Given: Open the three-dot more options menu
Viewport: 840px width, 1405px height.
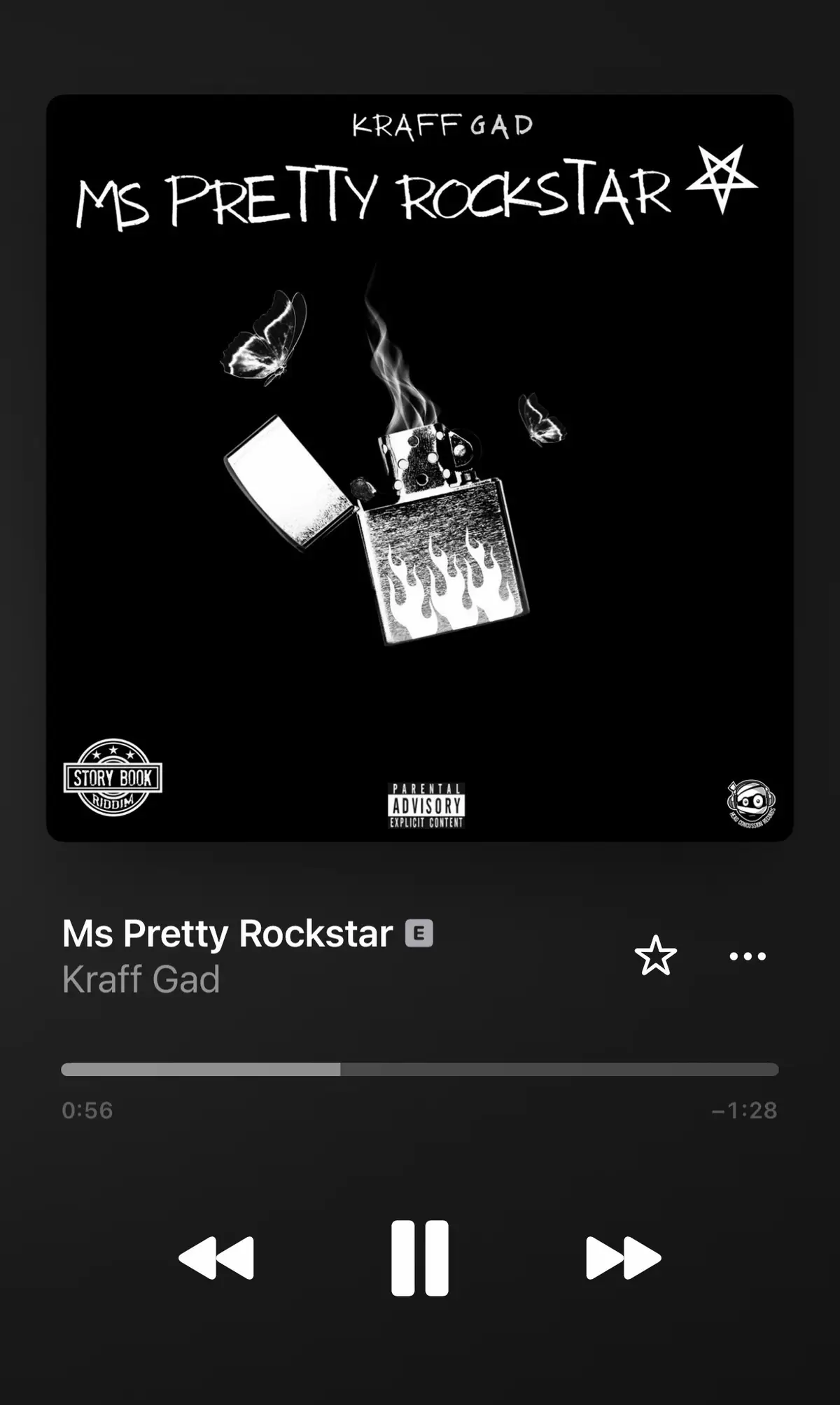Looking at the screenshot, I should [748, 956].
